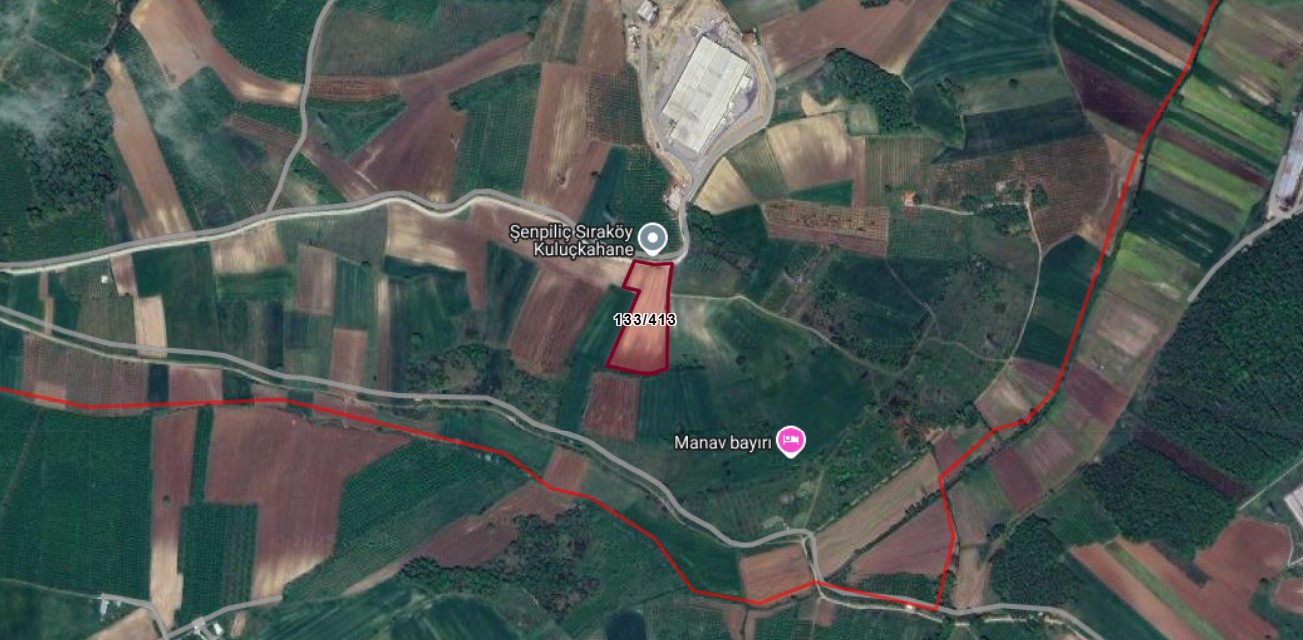Open the Şenpiliç Sıraköy Kuluçkahane map marker
Screen dimensions: 1303x640
pos(652,238)
